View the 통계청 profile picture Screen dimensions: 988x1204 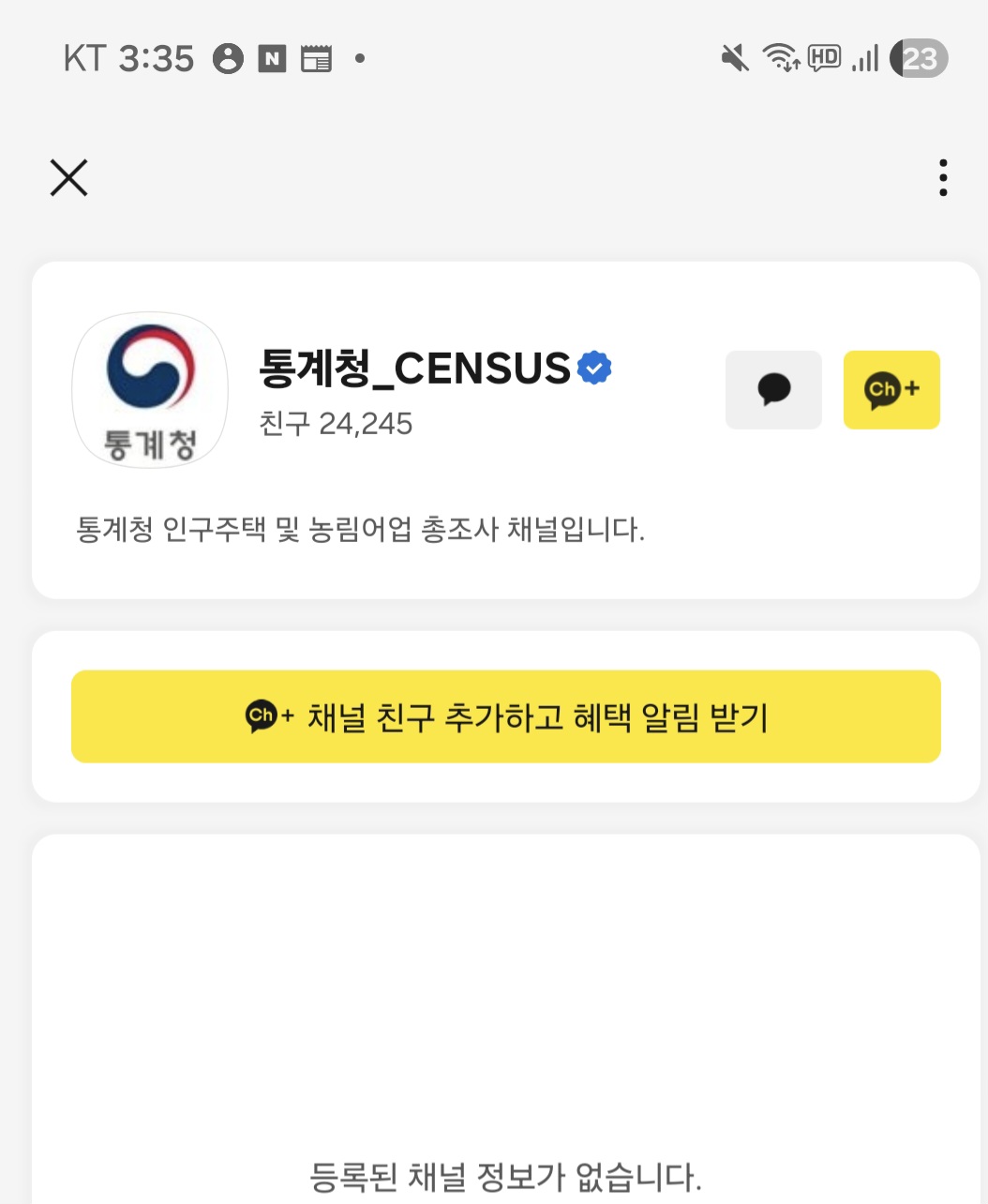coord(150,391)
